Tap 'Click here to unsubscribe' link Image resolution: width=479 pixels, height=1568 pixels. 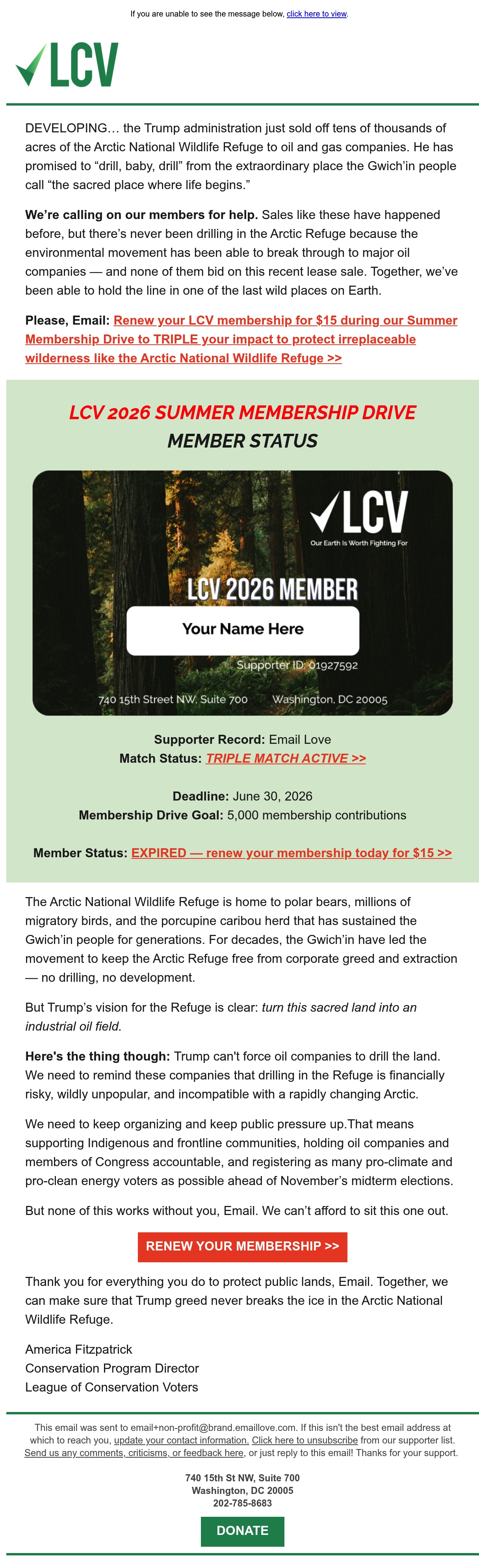pos(305,1440)
